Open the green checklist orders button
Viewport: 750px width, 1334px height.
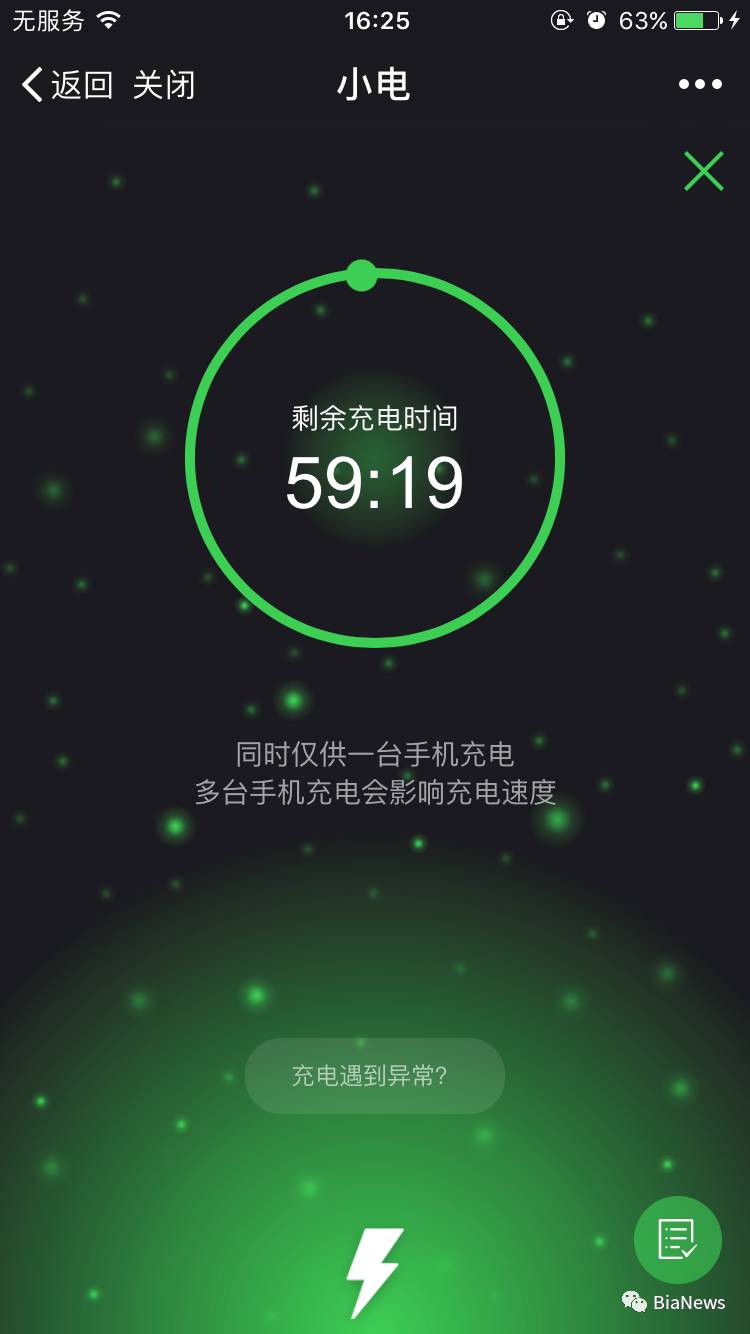pyautogui.click(x=677, y=1240)
